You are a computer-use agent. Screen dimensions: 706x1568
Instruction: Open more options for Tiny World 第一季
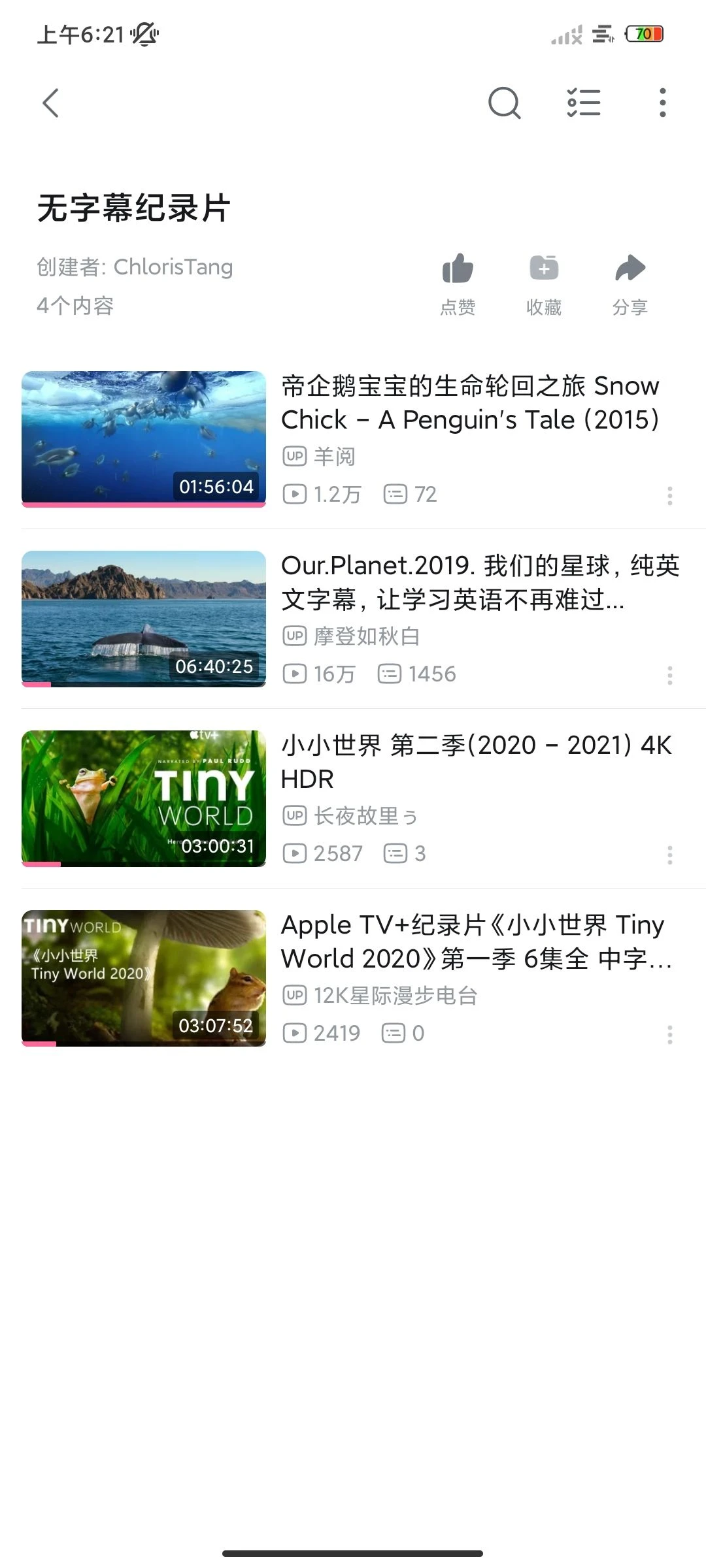[x=669, y=1035]
